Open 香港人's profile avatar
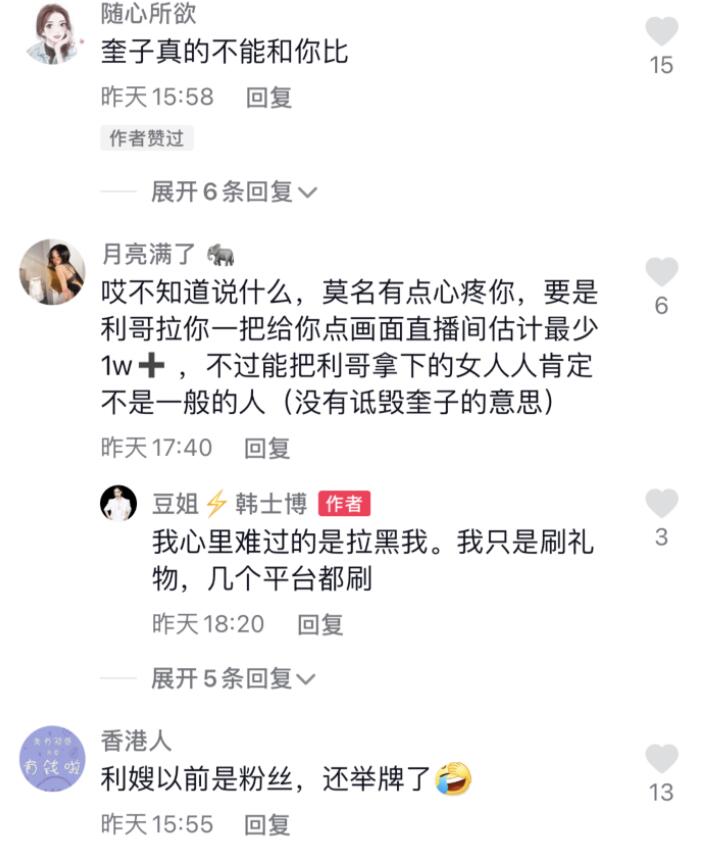This screenshot has height=848, width=726. coord(52,759)
